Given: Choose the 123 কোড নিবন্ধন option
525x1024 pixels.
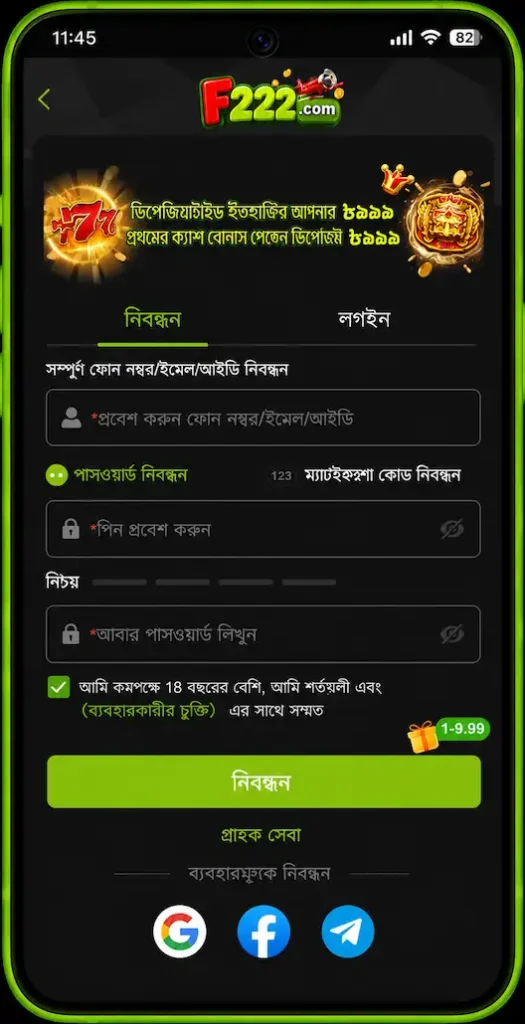Looking at the screenshot, I should [366, 475].
